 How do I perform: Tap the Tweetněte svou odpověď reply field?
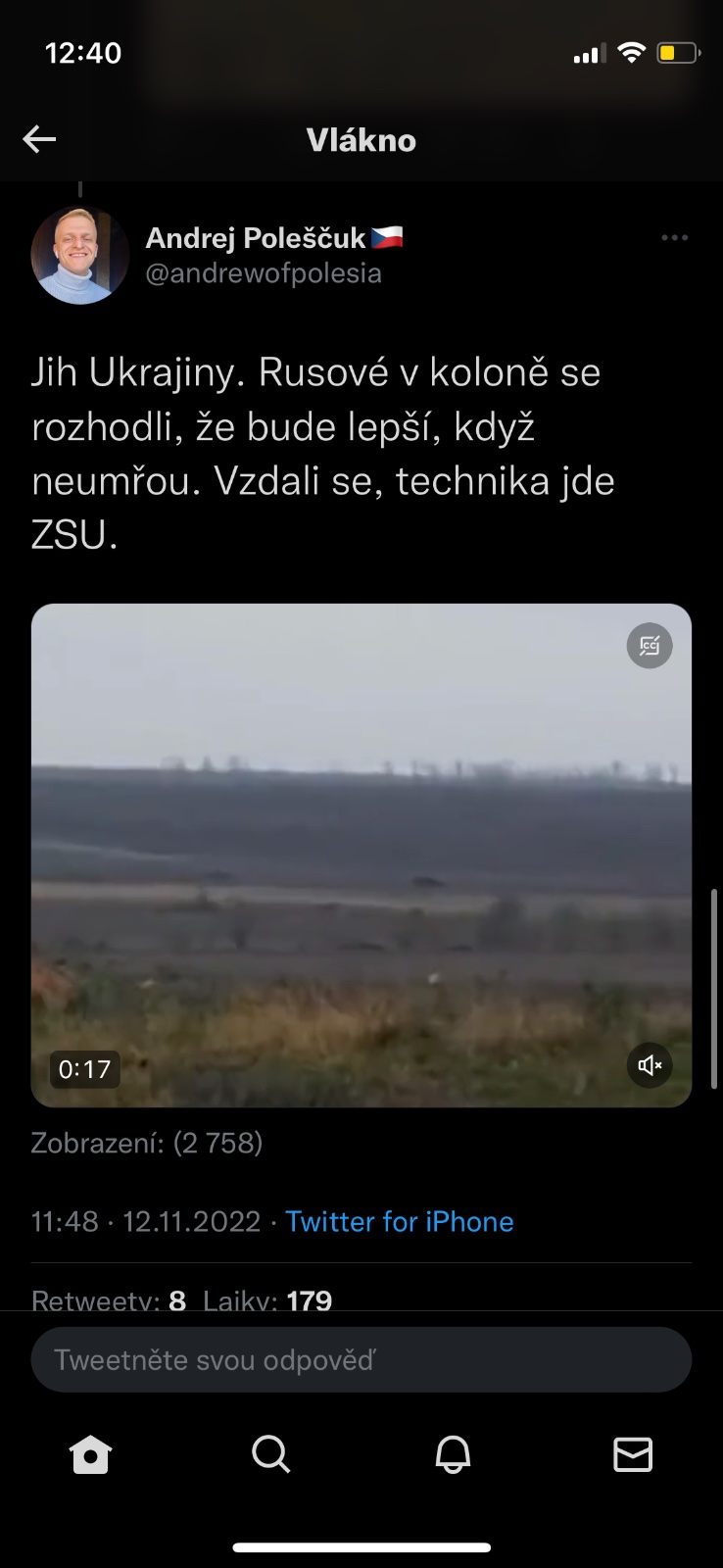pyautogui.click(x=361, y=1359)
